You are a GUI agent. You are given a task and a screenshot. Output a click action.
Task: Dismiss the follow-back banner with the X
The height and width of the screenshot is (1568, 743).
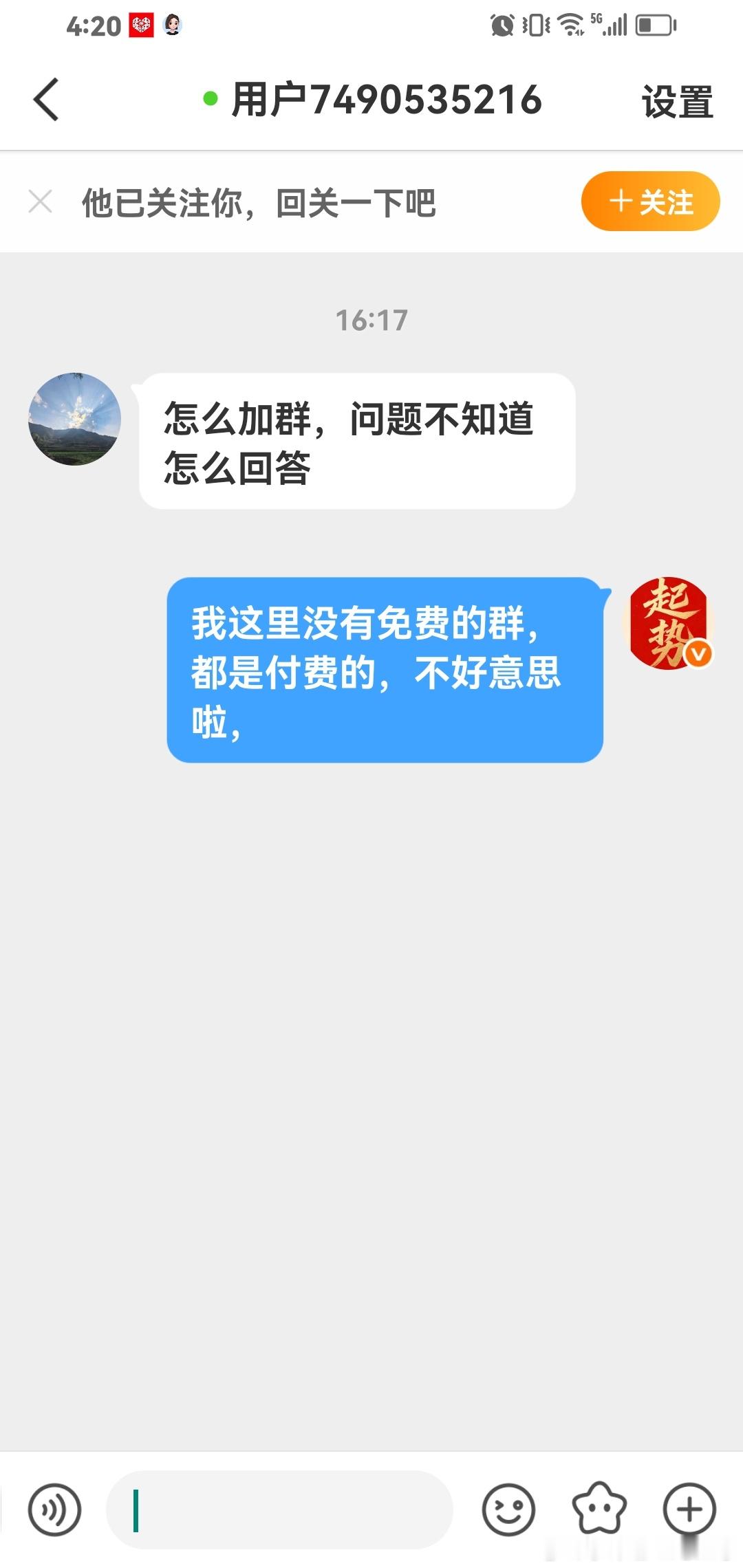pos(39,201)
